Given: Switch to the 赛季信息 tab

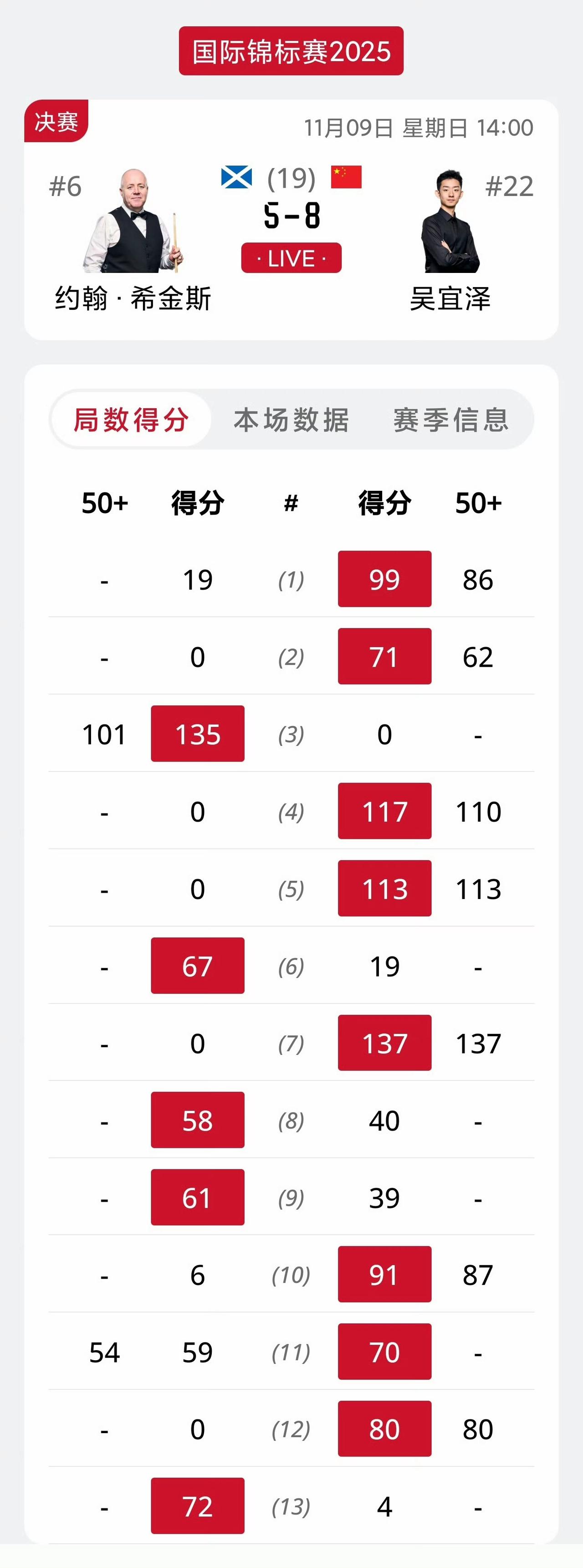Looking at the screenshot, I should tap(450, 420).
